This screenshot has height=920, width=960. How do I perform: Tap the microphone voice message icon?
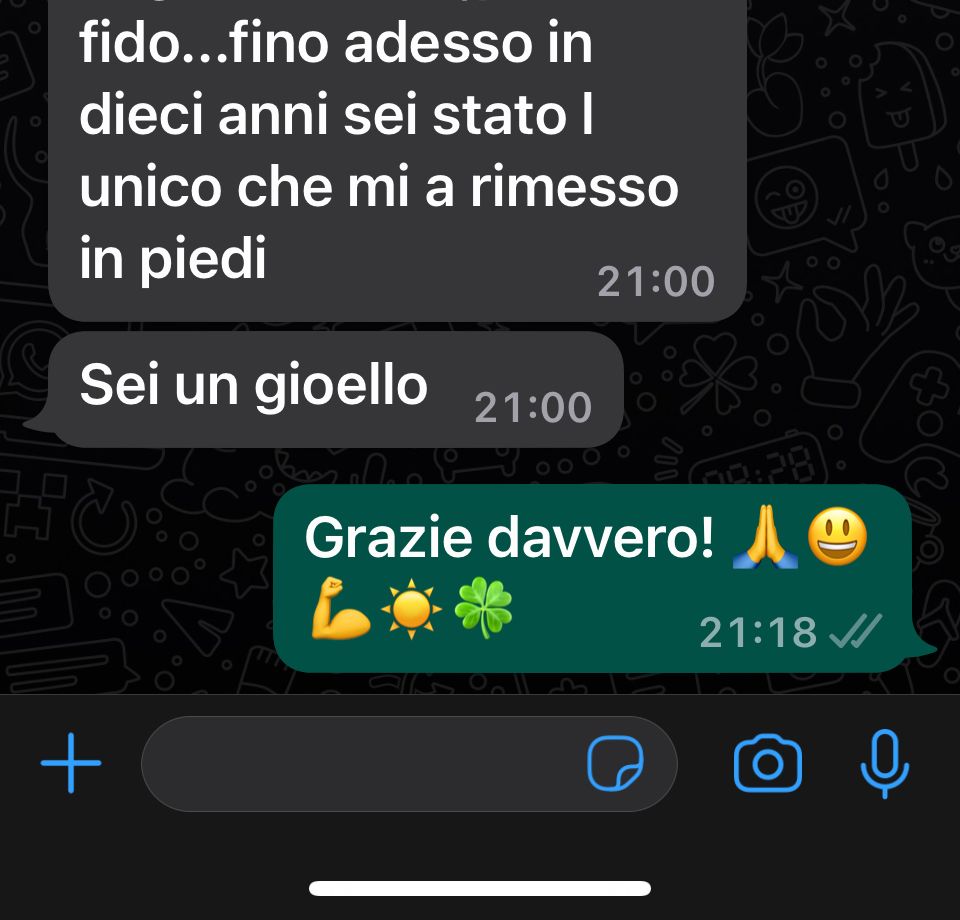[884, 764]
